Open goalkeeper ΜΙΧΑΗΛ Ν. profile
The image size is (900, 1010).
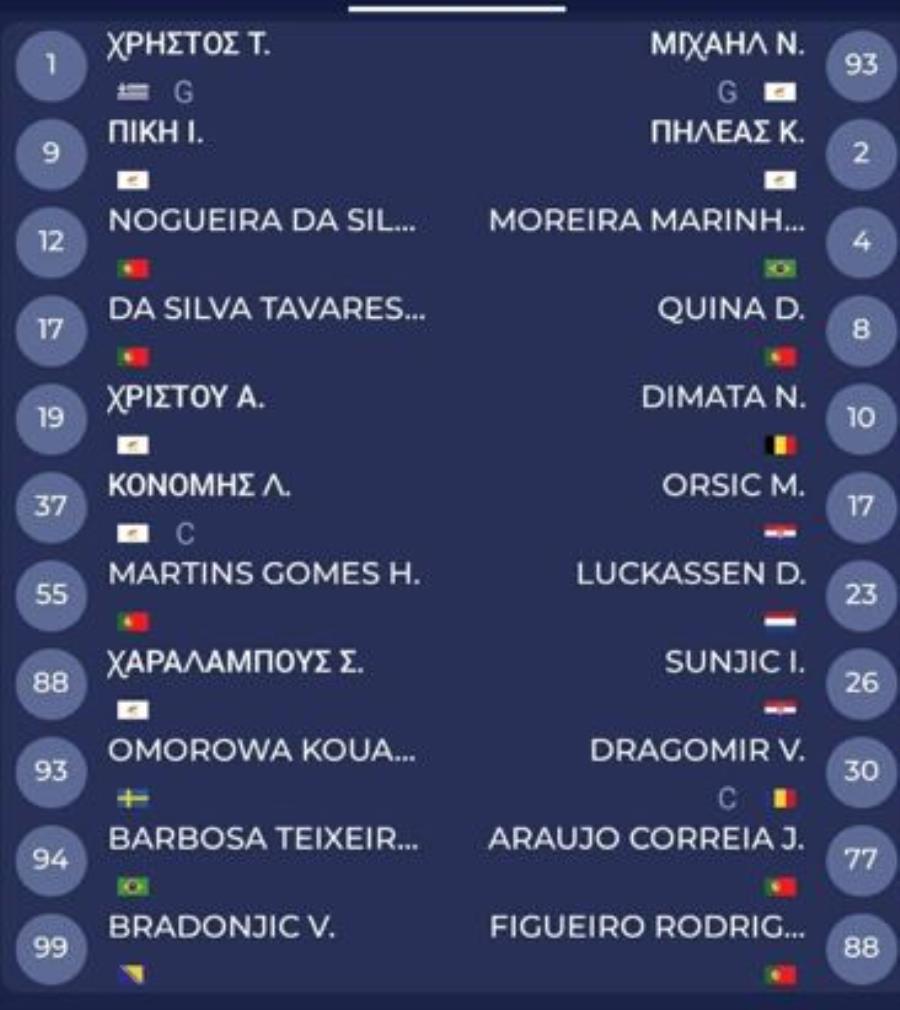(727, 46)
